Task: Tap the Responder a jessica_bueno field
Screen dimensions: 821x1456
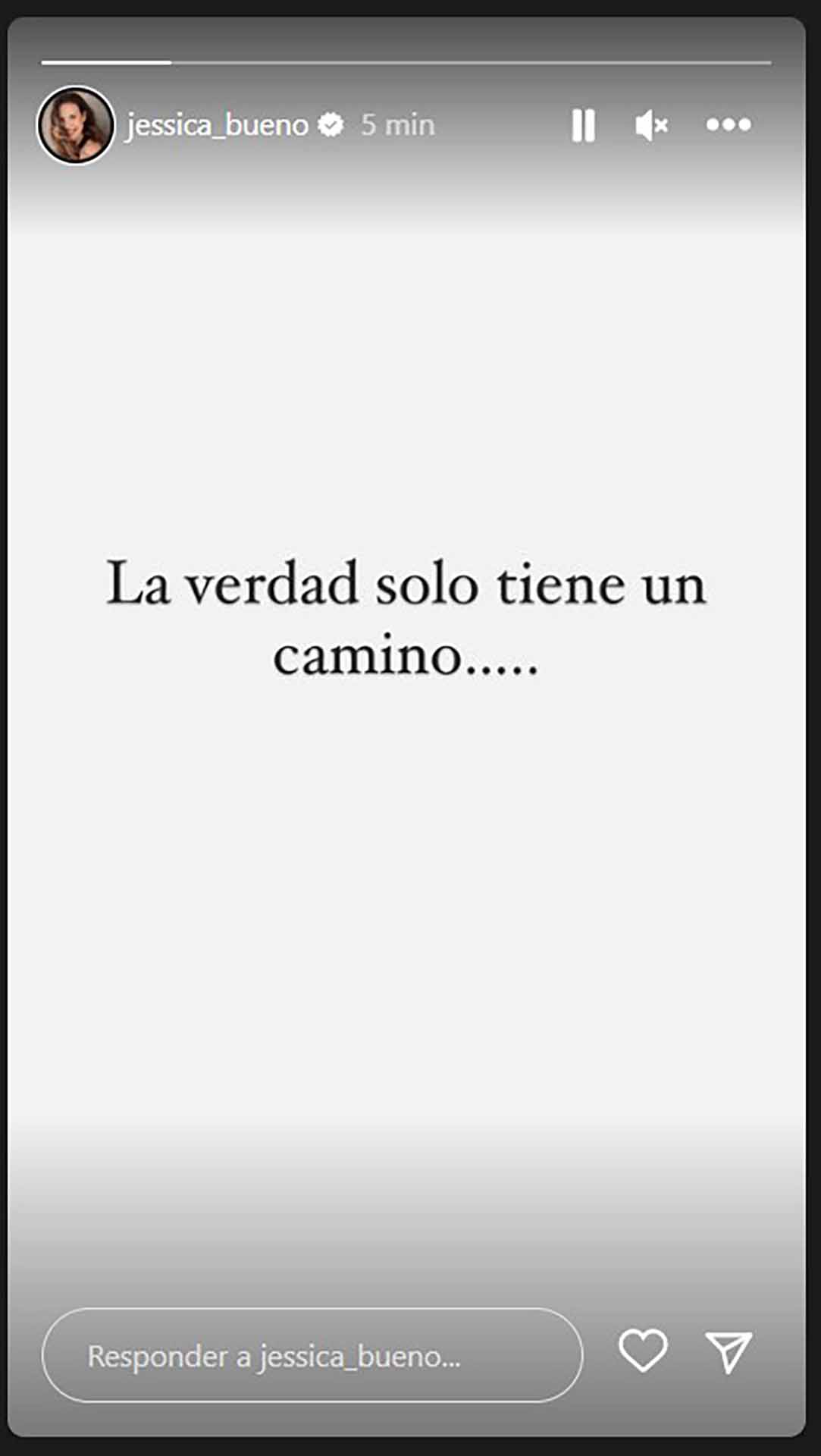Action: pos(312,1355)
